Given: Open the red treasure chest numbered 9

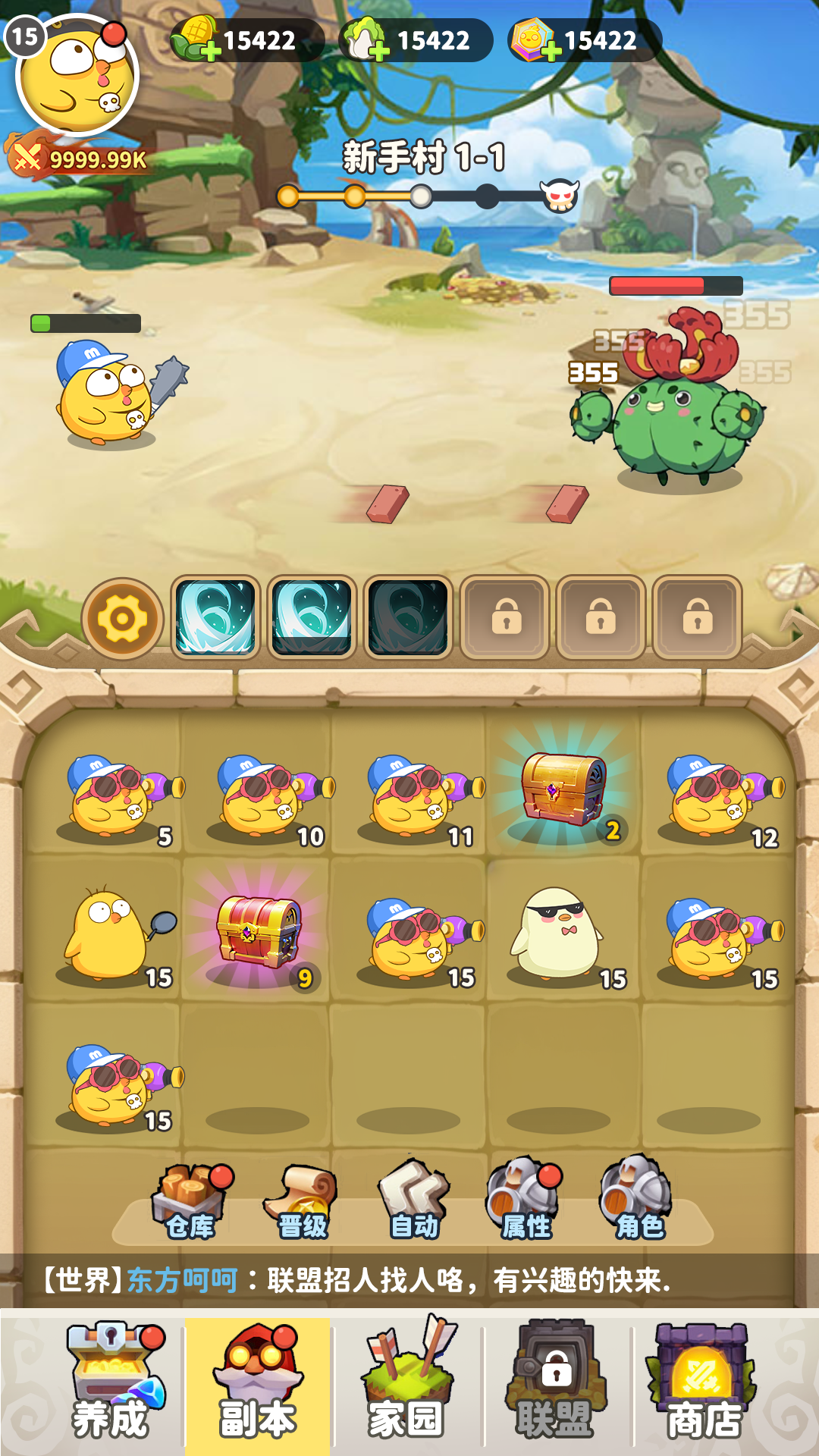Looking at the screenshot, I should click(x=259, y=933).
